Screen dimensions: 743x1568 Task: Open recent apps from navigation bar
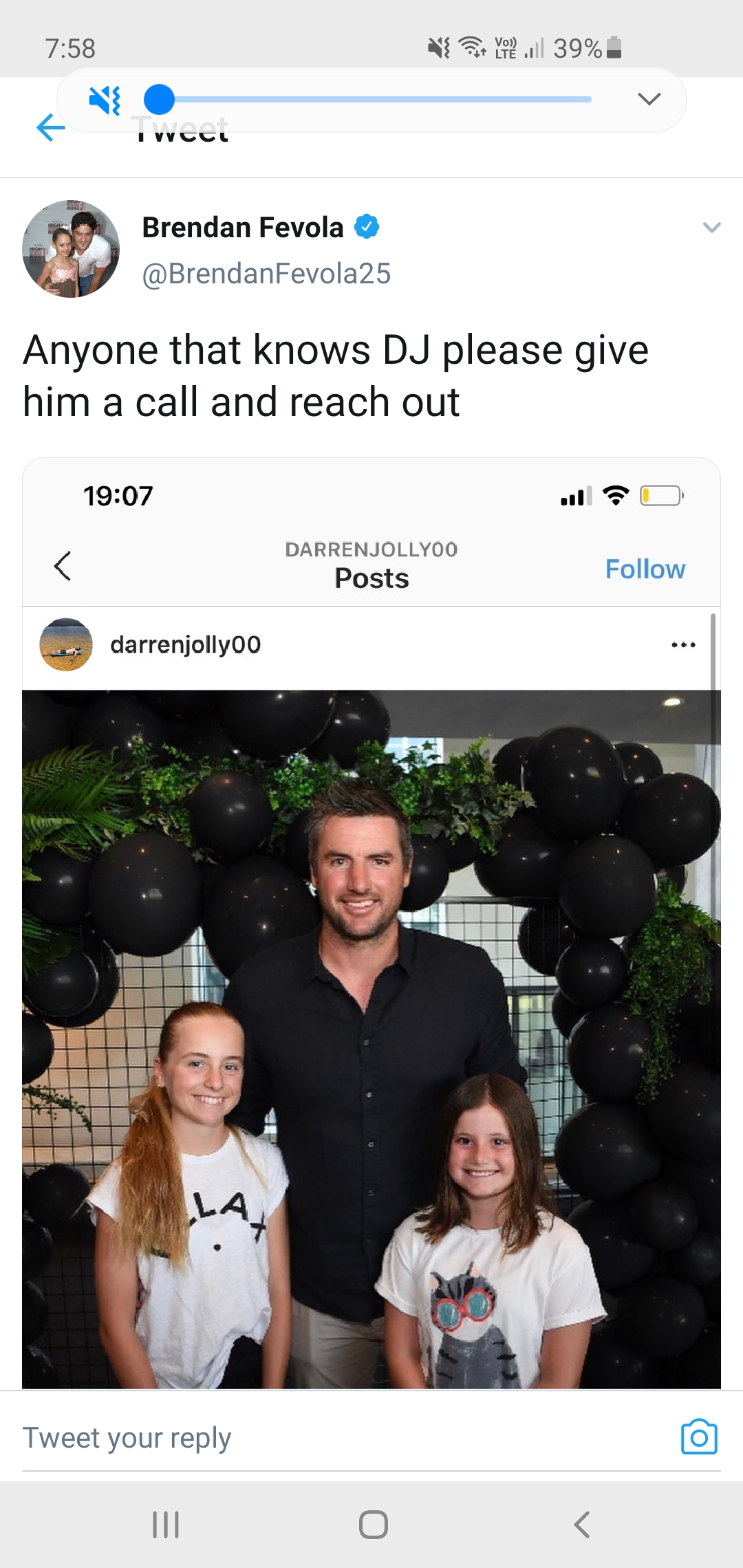(x=166, y=1524)
